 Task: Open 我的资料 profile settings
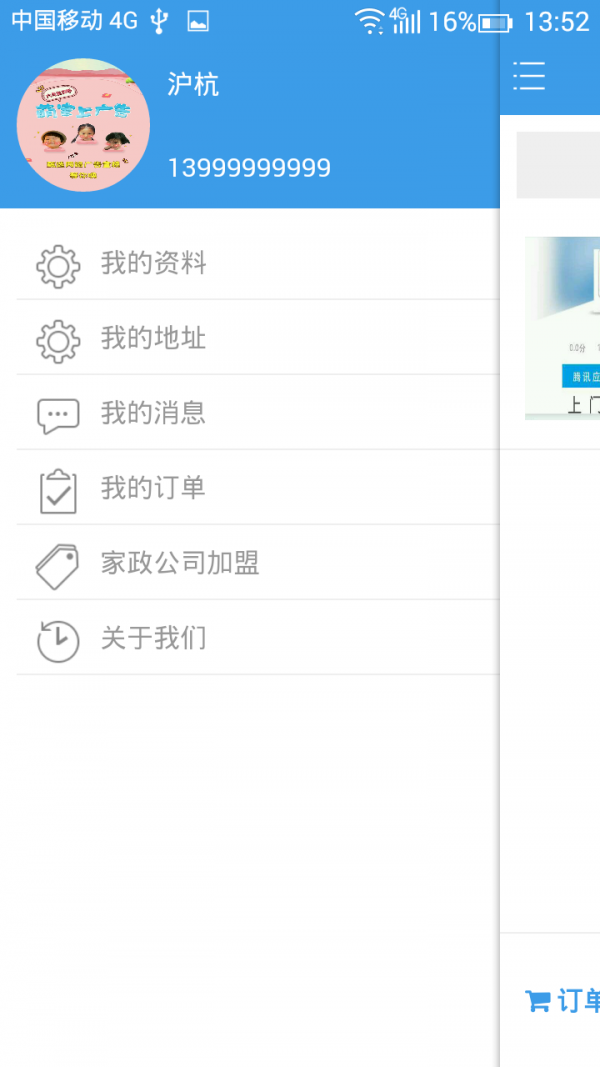coord(153,264)
